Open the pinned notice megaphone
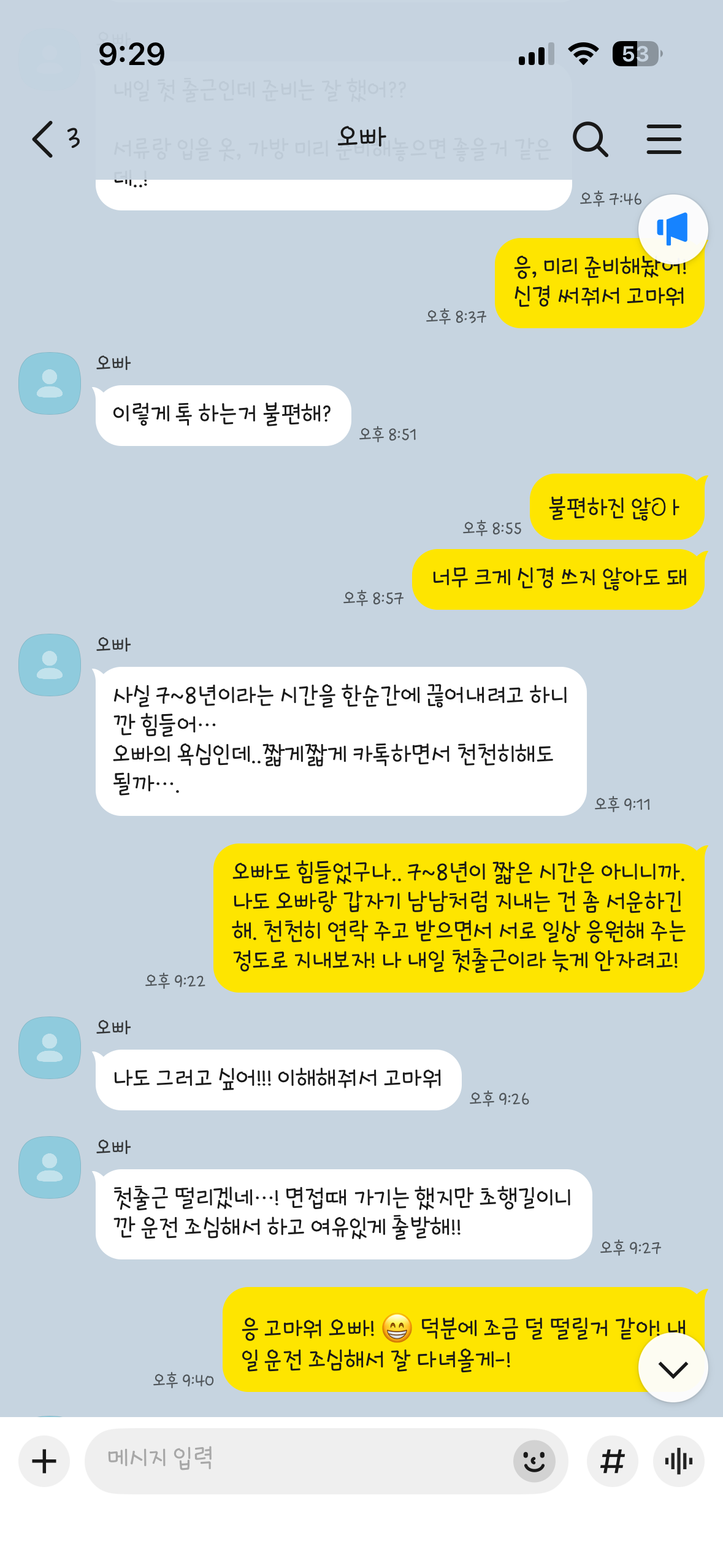 pos(673,229)
